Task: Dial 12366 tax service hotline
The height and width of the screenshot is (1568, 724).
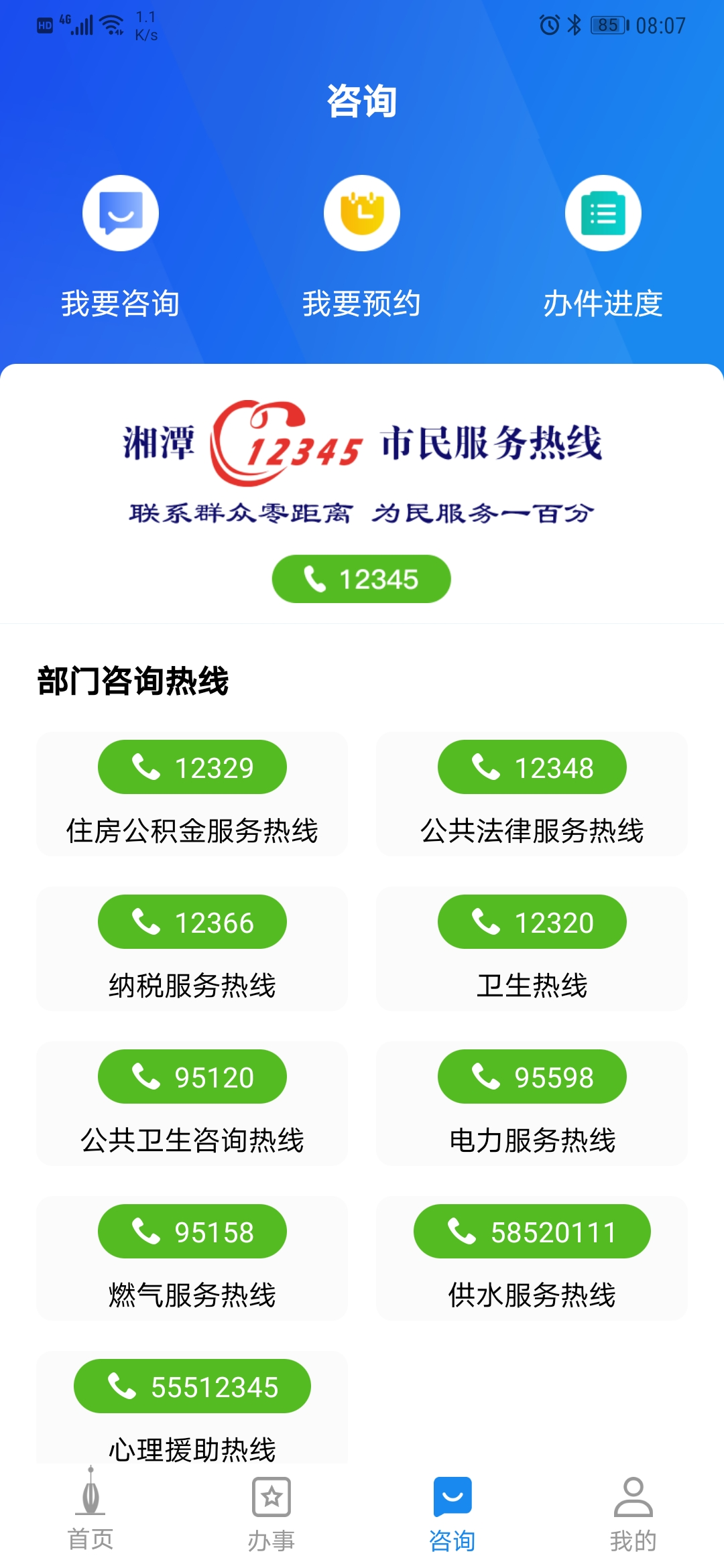Action: [192, 922]
